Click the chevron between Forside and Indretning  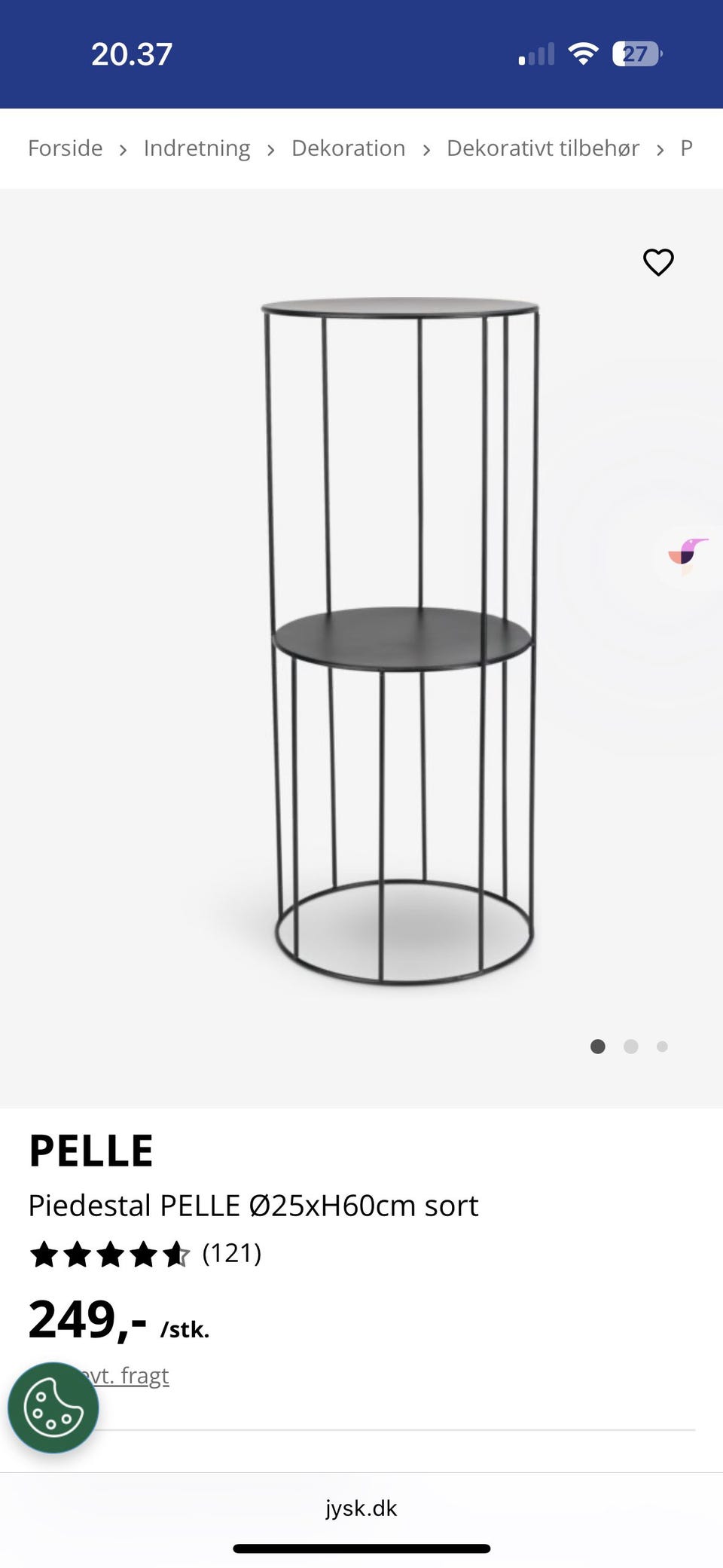pyautogui.click(x=123, y=148)
